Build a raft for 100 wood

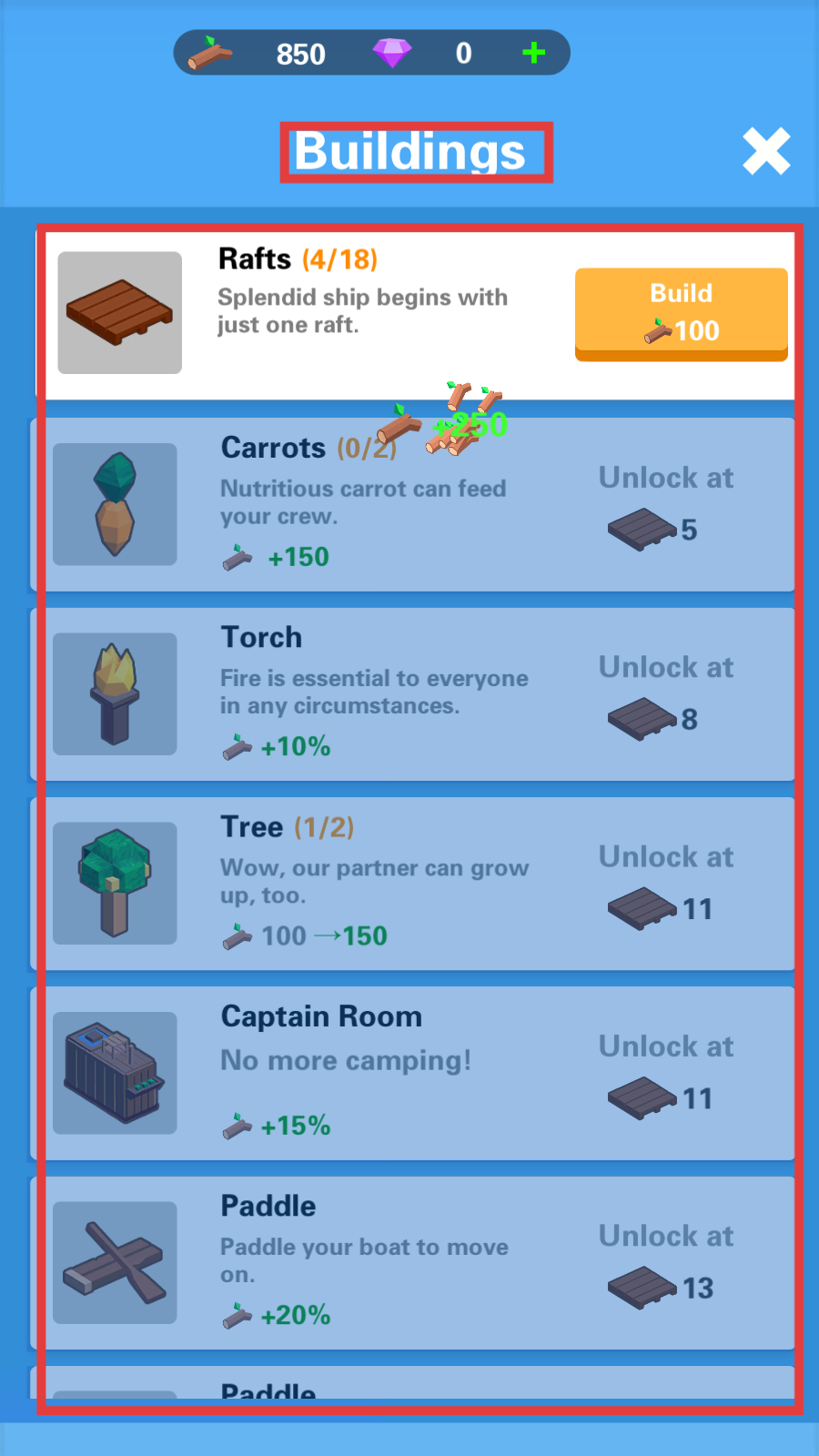(x=681, y=313)
